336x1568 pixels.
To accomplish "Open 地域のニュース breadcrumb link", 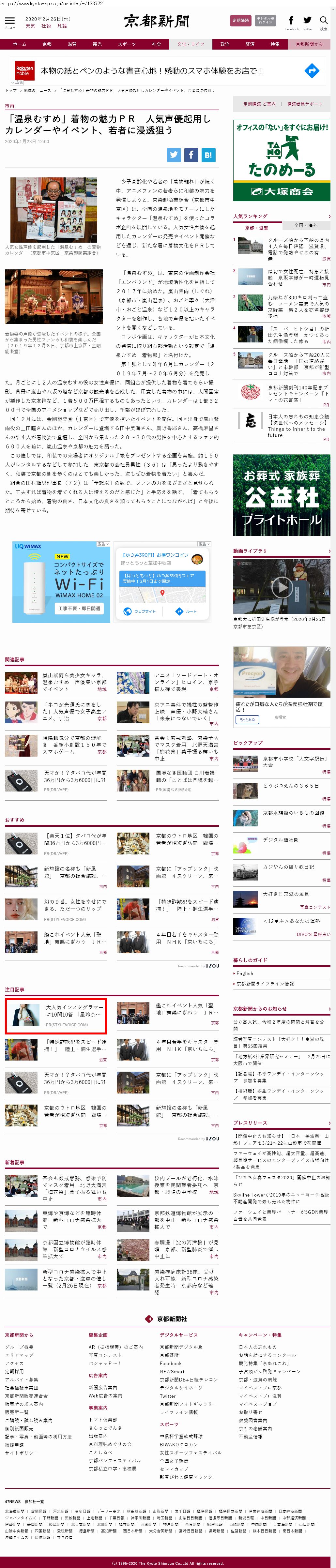I will [x=37, y=90].
